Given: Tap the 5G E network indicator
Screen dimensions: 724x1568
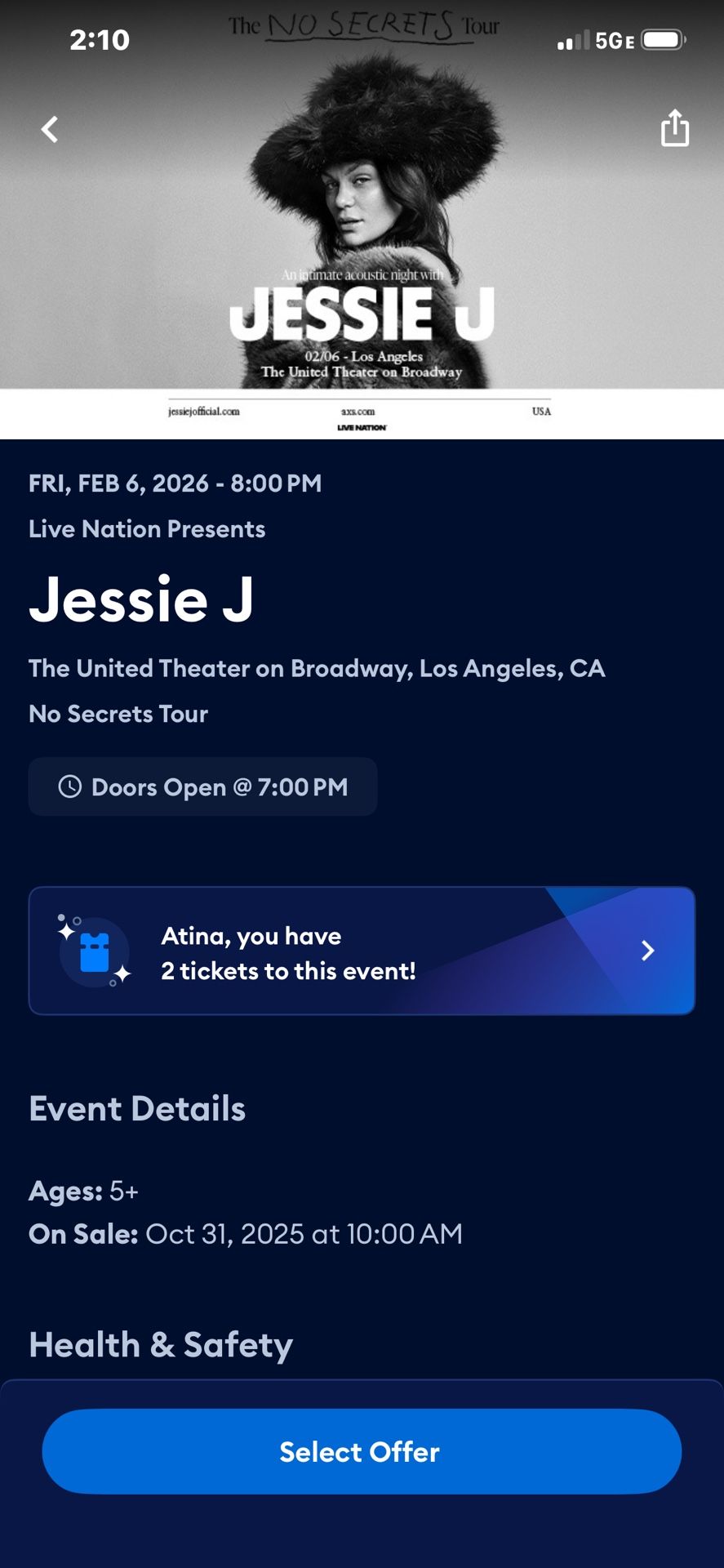Looking at the screenshot, I should [x=612, y=38].
